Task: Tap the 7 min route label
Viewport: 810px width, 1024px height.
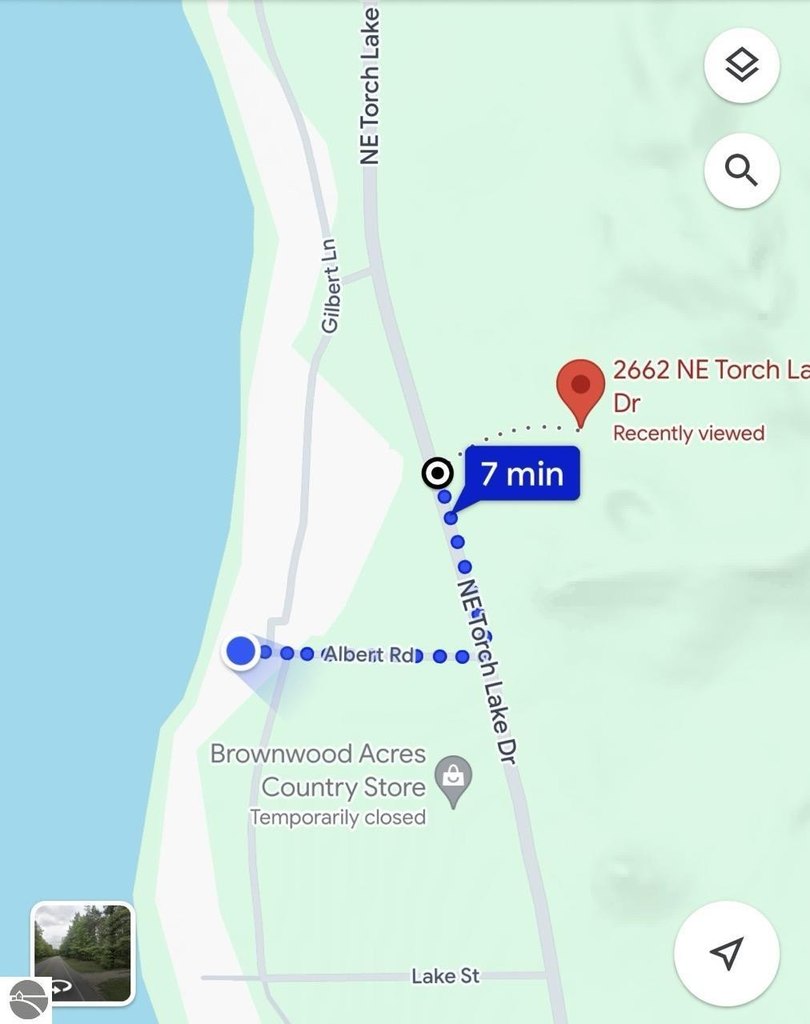Action: click(x=521, y=473)
